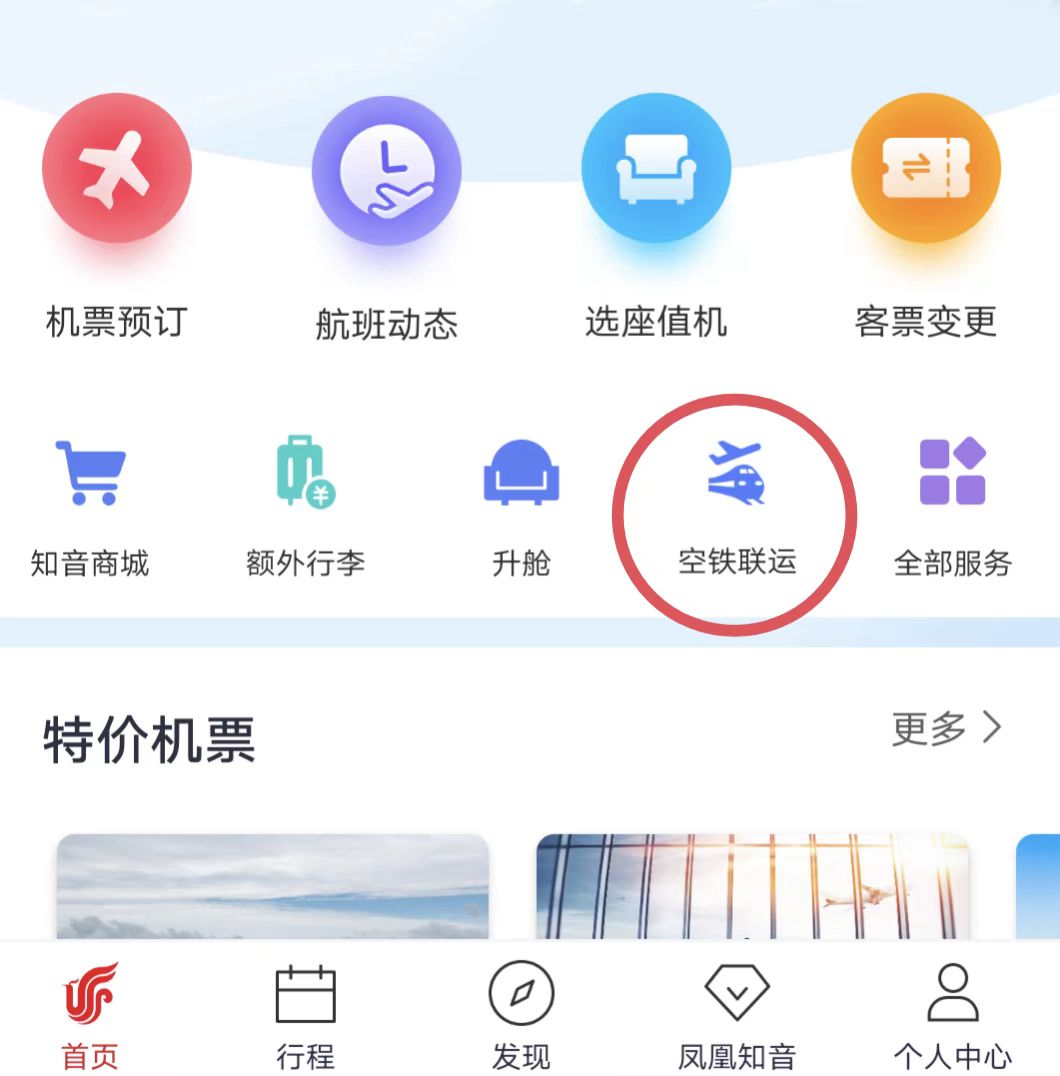1060x1076 pixels.
Task: Go to the 发现 discover tab
Action: point(521,1012)
